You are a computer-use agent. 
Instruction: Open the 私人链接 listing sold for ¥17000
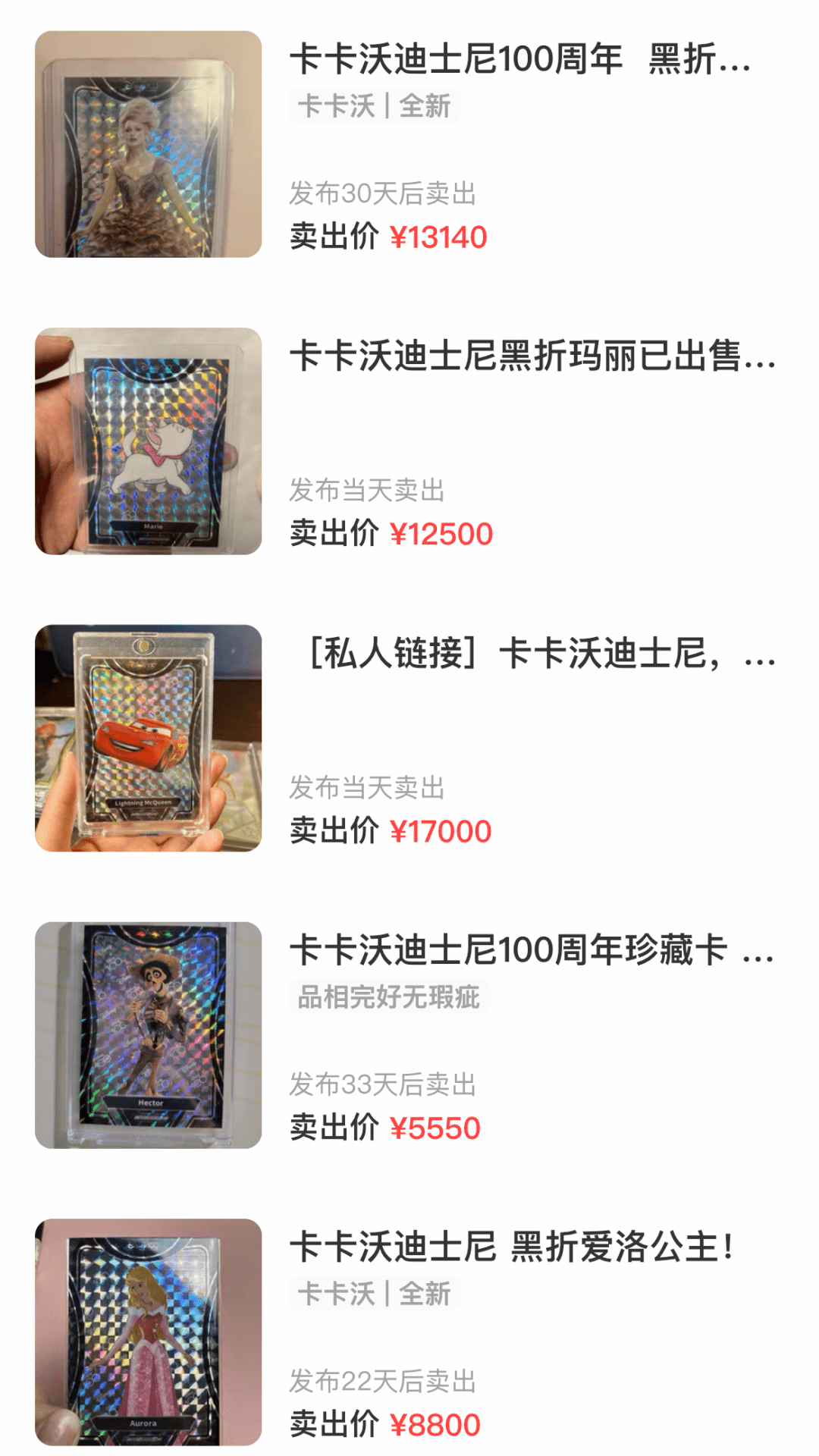coord(538,654)
